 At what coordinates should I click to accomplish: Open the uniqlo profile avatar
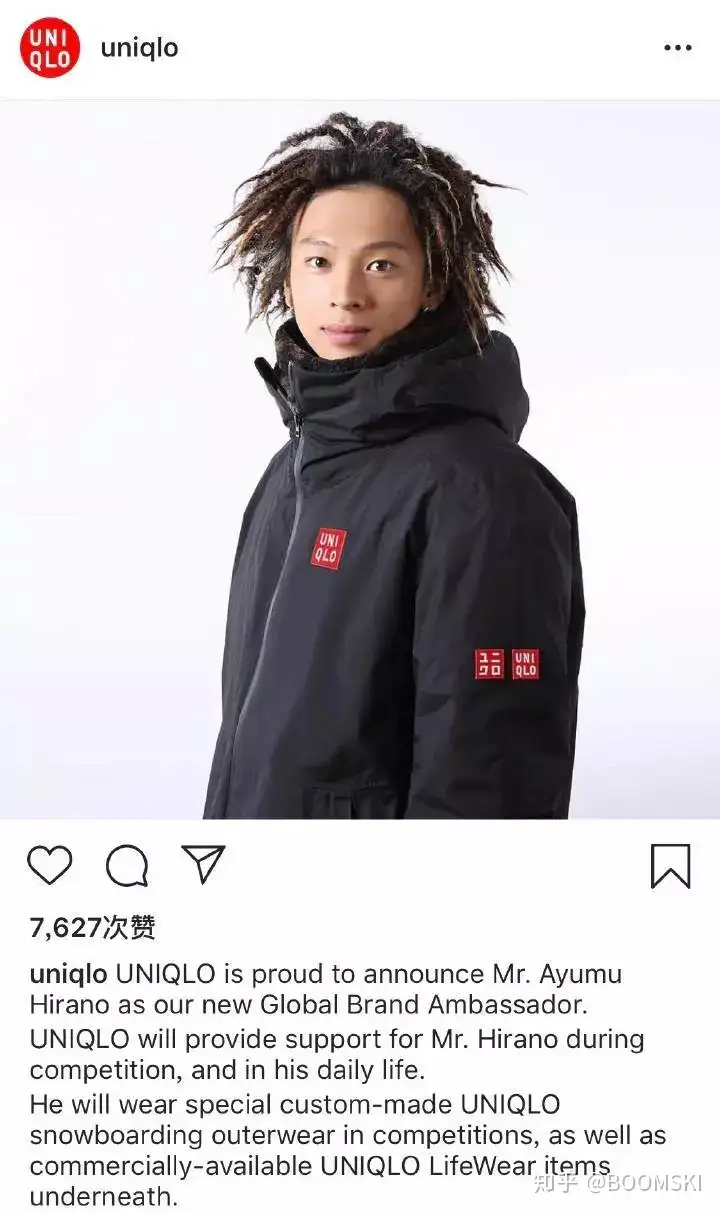(x=49, y=49)
